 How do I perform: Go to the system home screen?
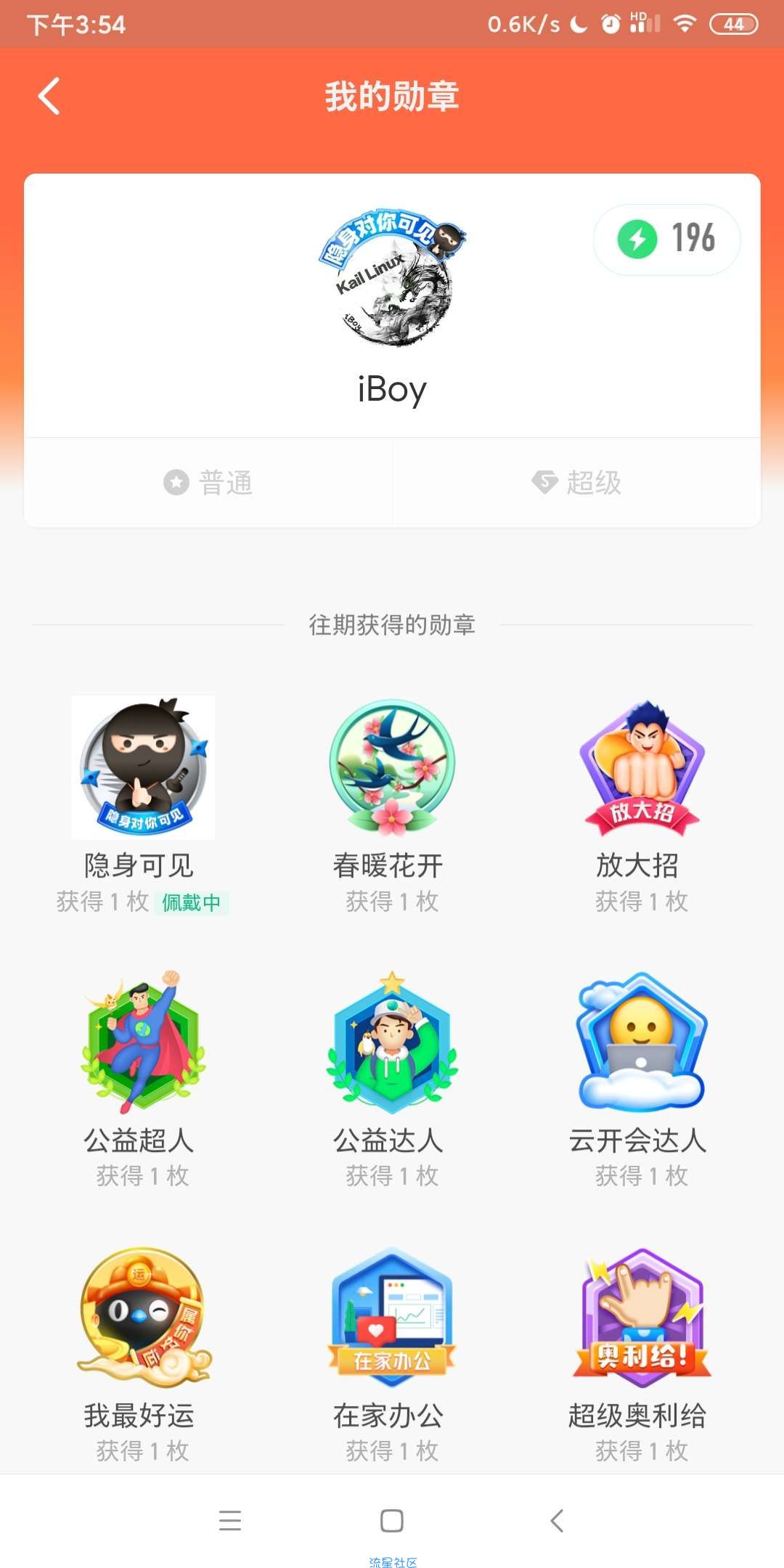(392, 1520)
